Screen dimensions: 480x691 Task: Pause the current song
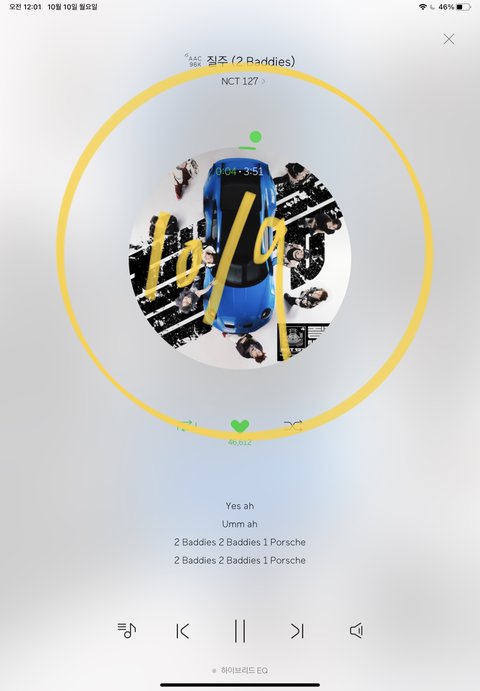click(x=240, y=631)
